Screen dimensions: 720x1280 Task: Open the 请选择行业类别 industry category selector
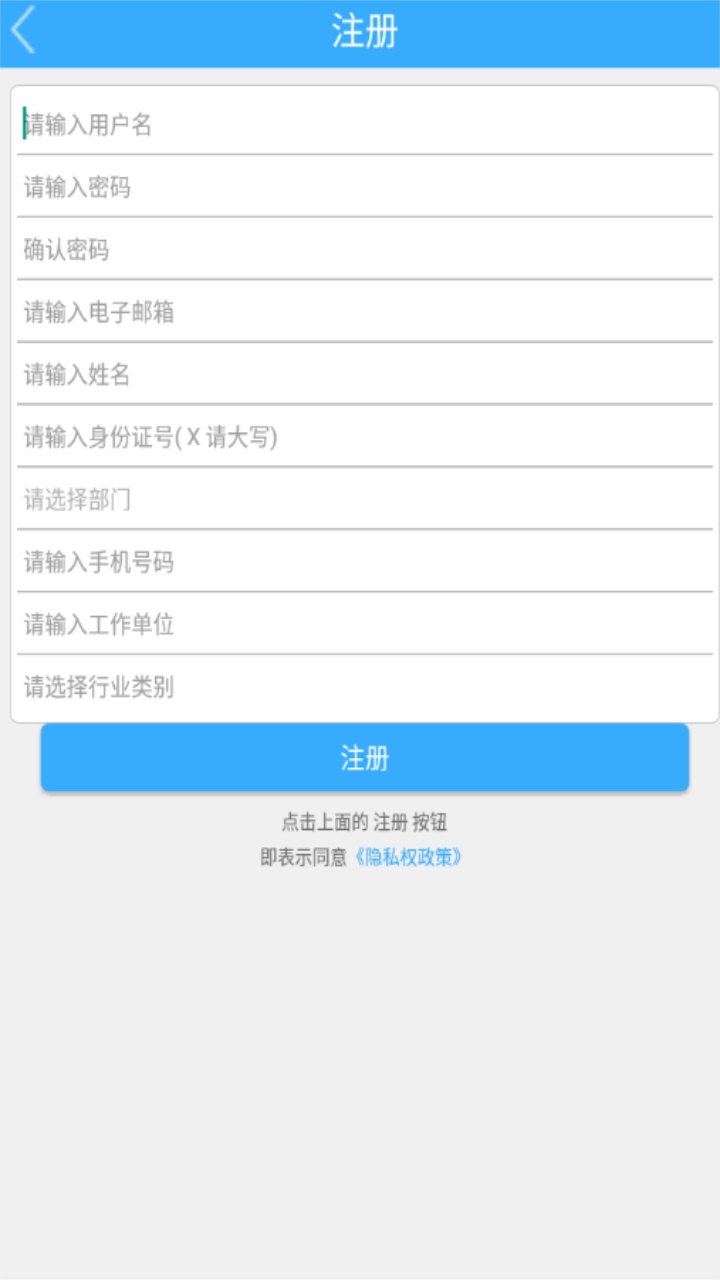click(360, 688)
